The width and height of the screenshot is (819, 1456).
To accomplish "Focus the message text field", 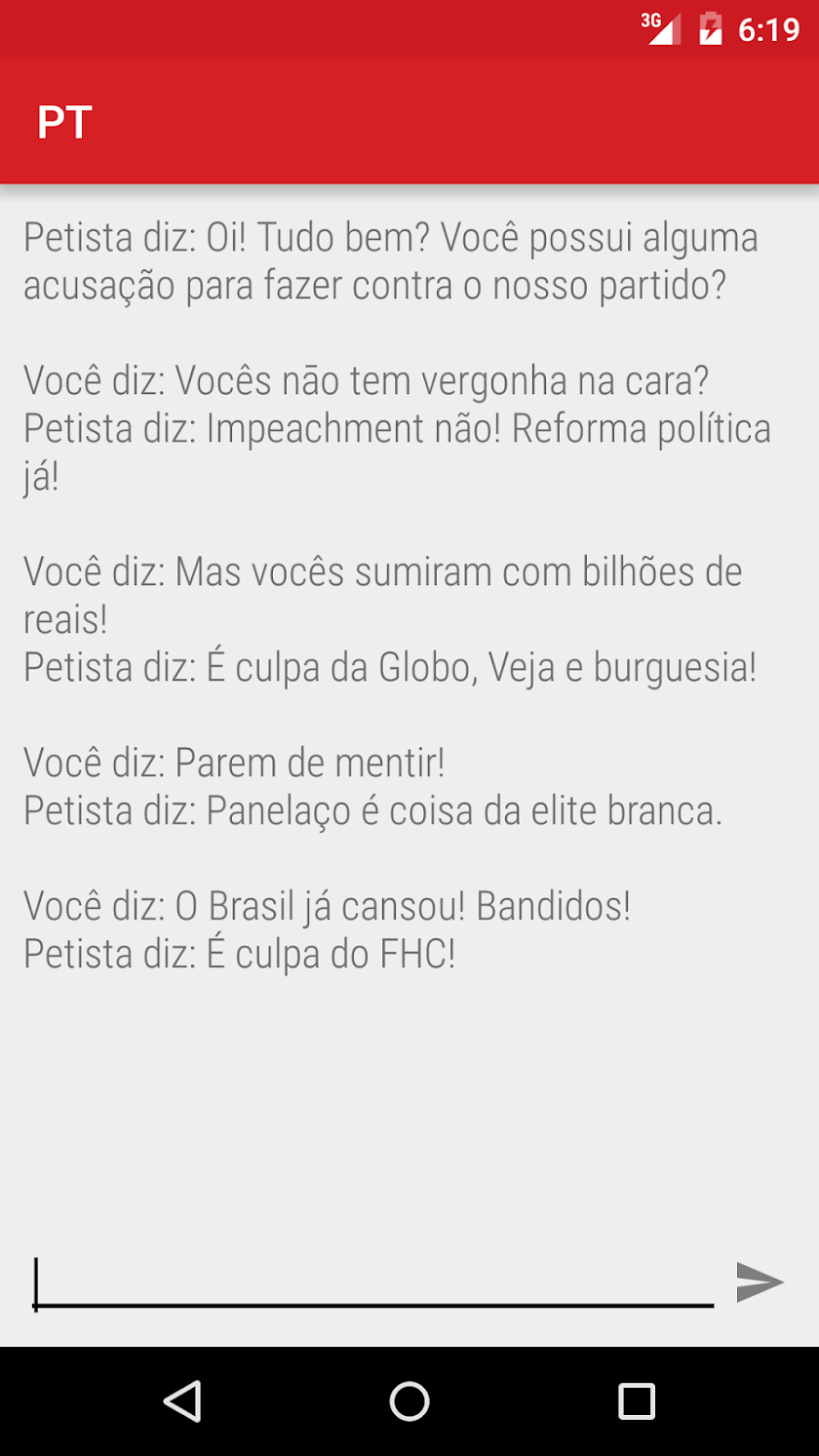I will click(x=373, y=1281).
